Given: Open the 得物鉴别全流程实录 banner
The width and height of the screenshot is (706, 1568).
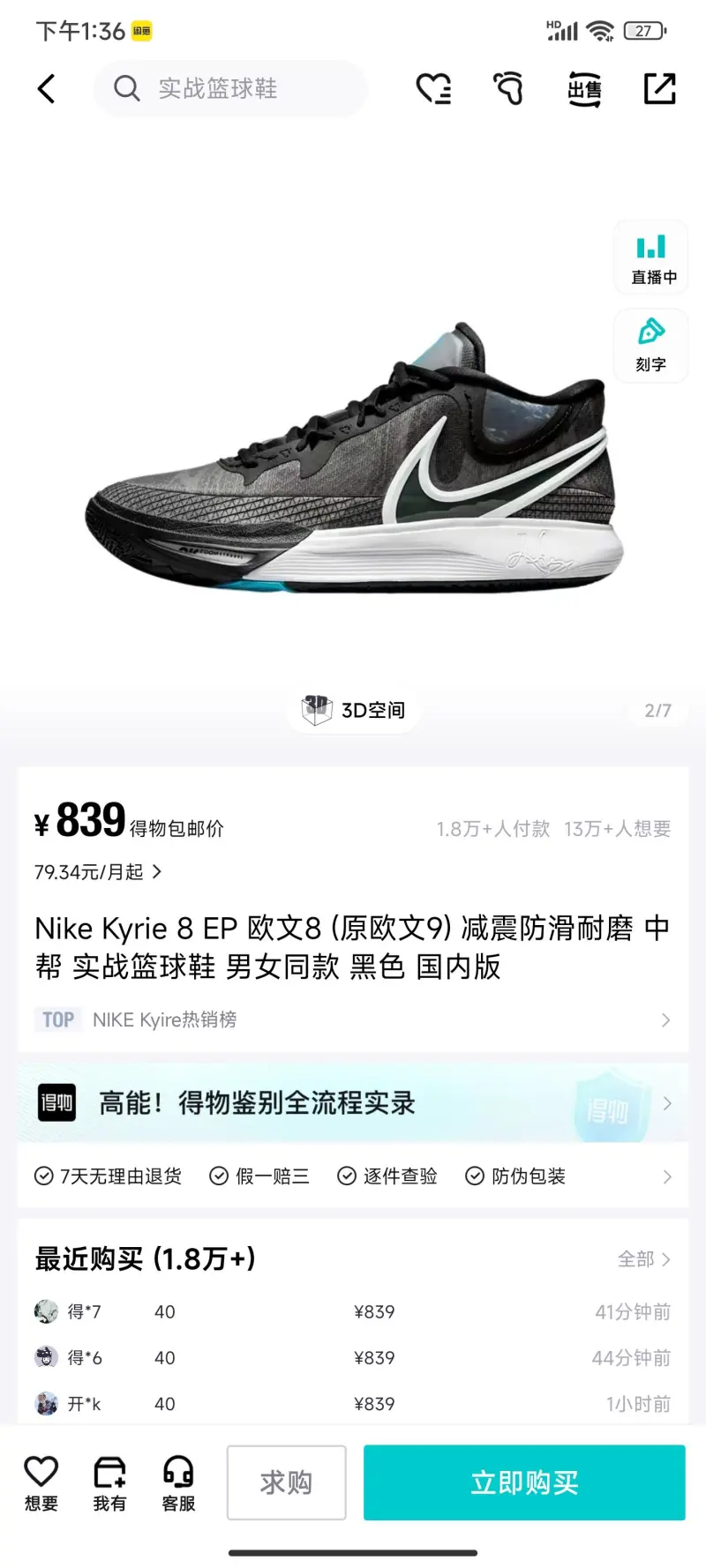Looking at the screenshot, I should click(x=353, y=1103).
